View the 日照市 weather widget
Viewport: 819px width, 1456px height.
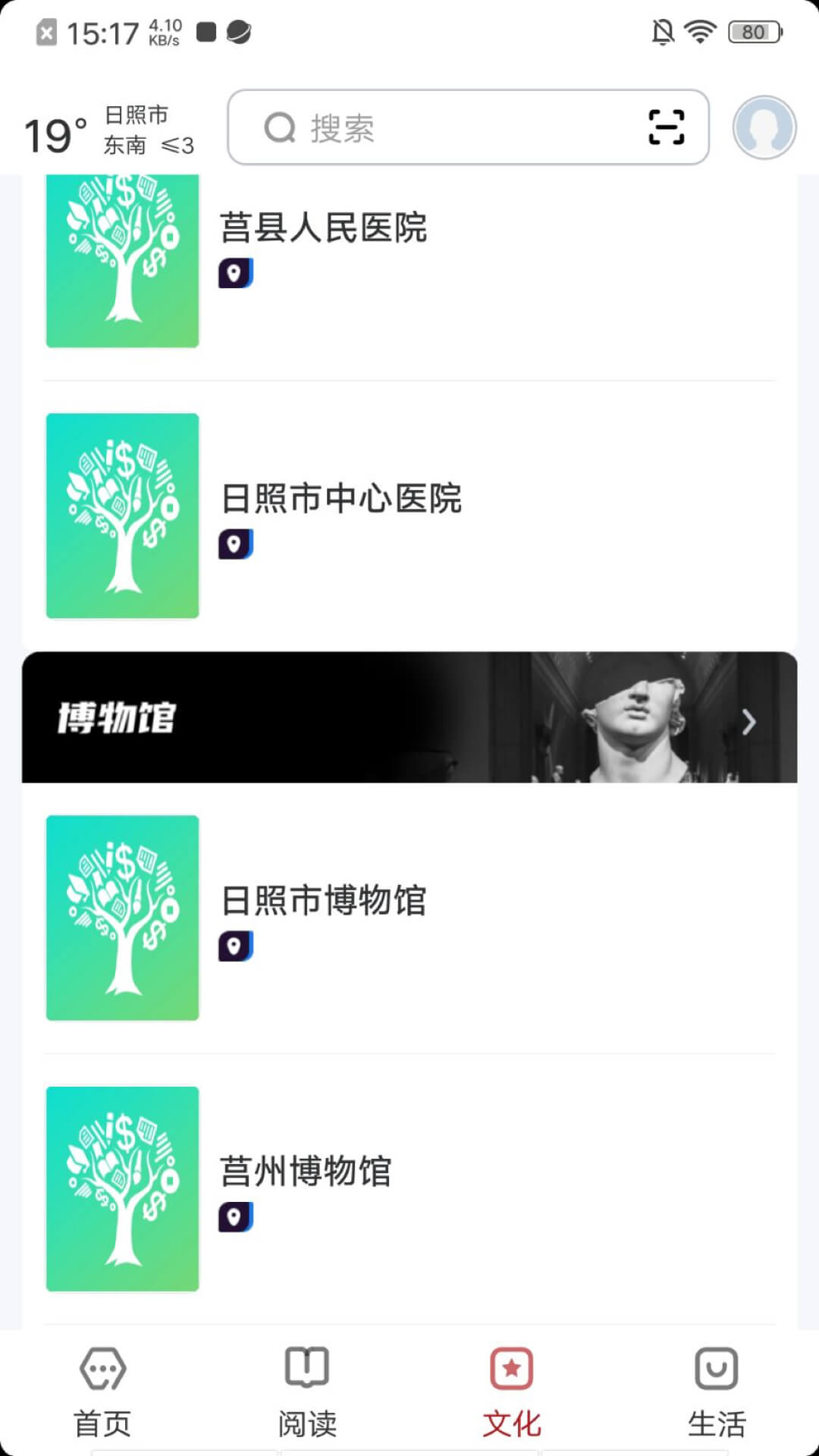[x=110, y=130]
